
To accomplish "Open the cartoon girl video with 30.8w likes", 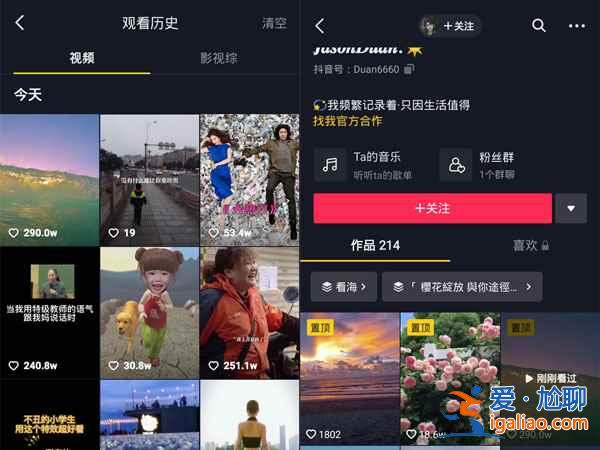I will (x=149, y=312).
